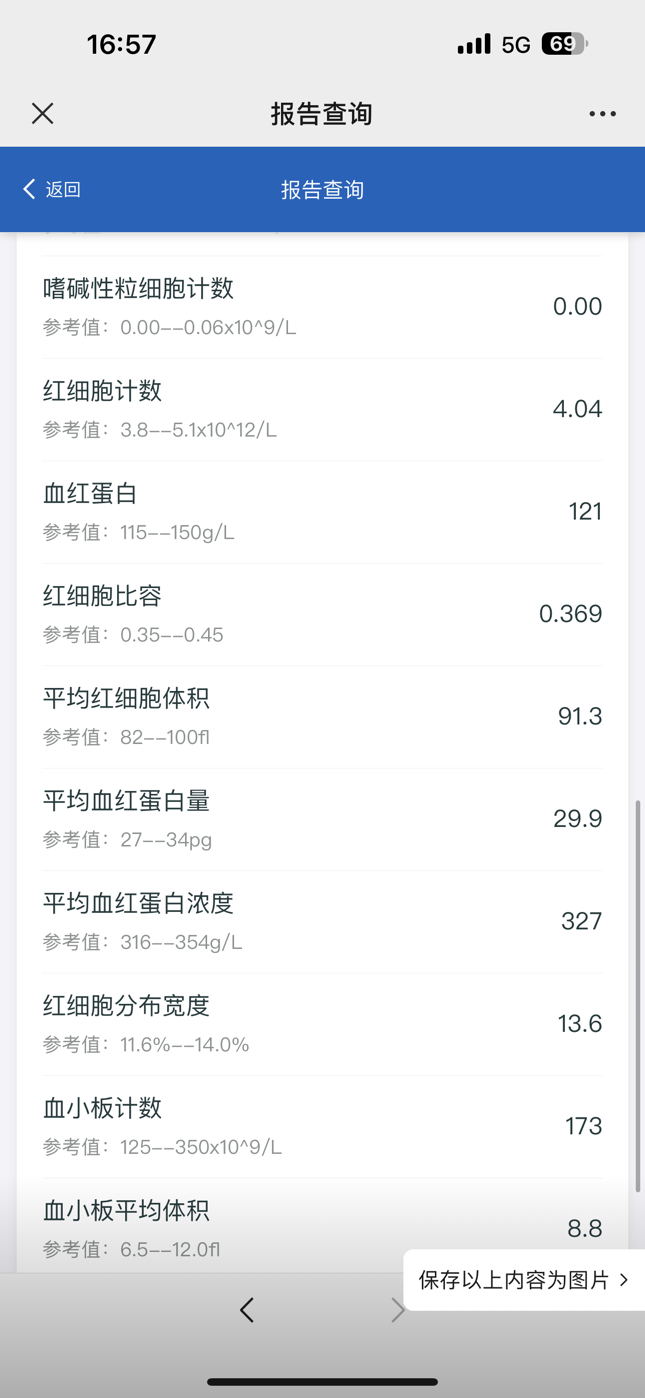Go back with the 返回 button
Image resolution: width=645 pixels, height=1398 pixels.
coord(51,189)
